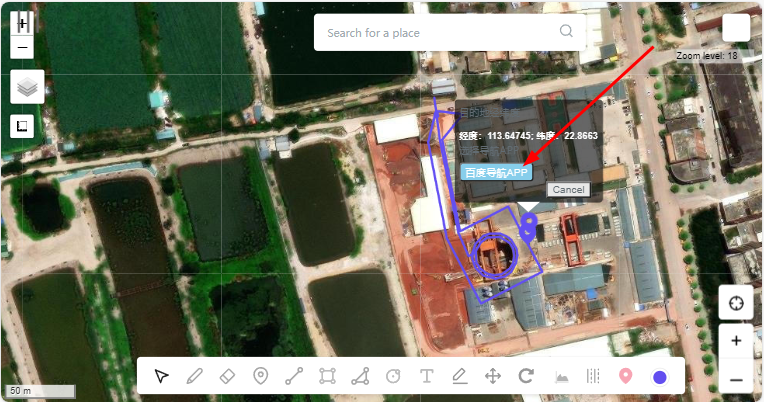Screen dimensions: 764x402
Task: Open the map layers switcher
Action: click(27, 87)
